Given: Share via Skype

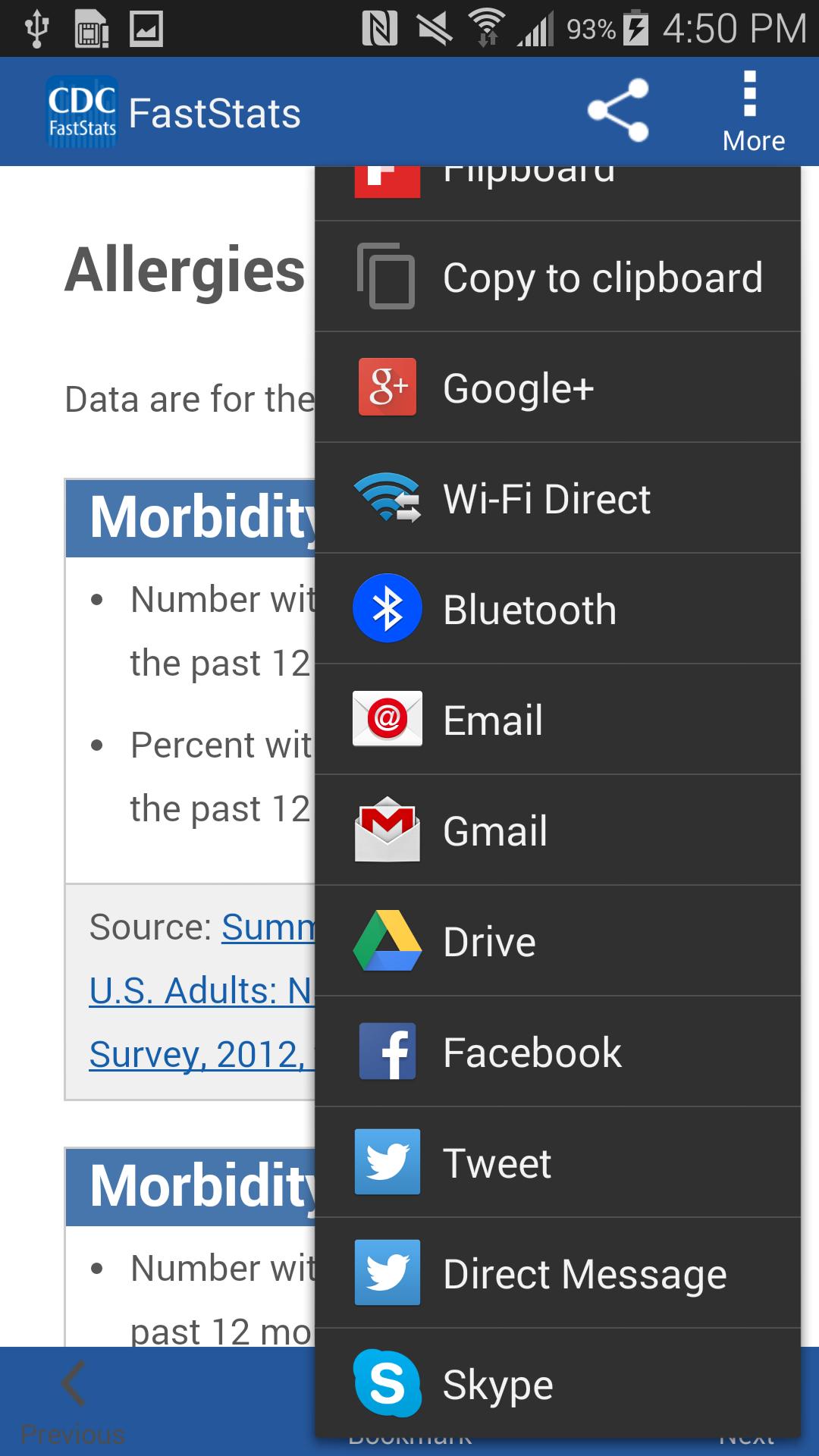Looking at the screenshot, I should [557, 1384].
